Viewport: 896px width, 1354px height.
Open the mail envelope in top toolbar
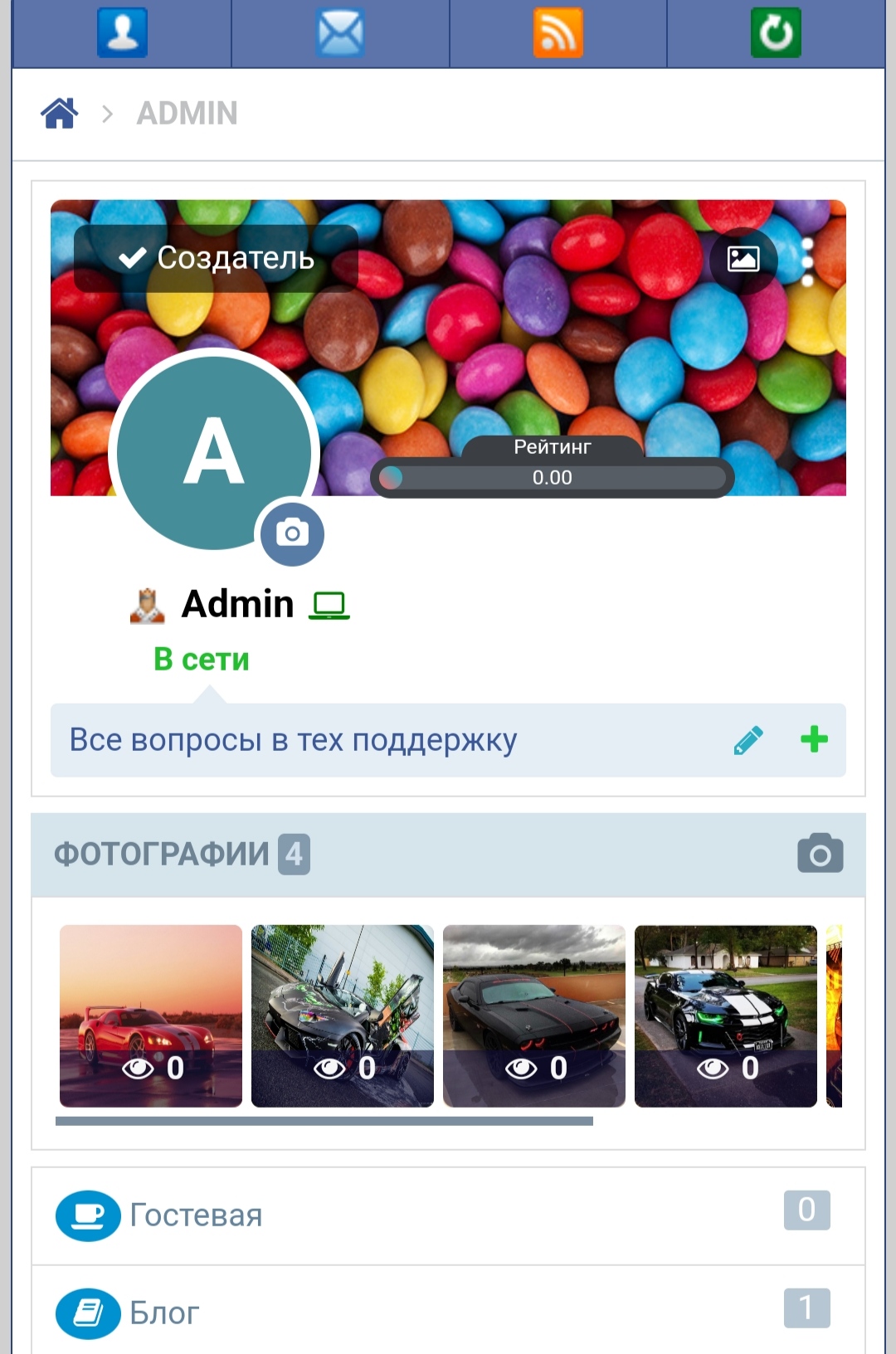[340, 33]
